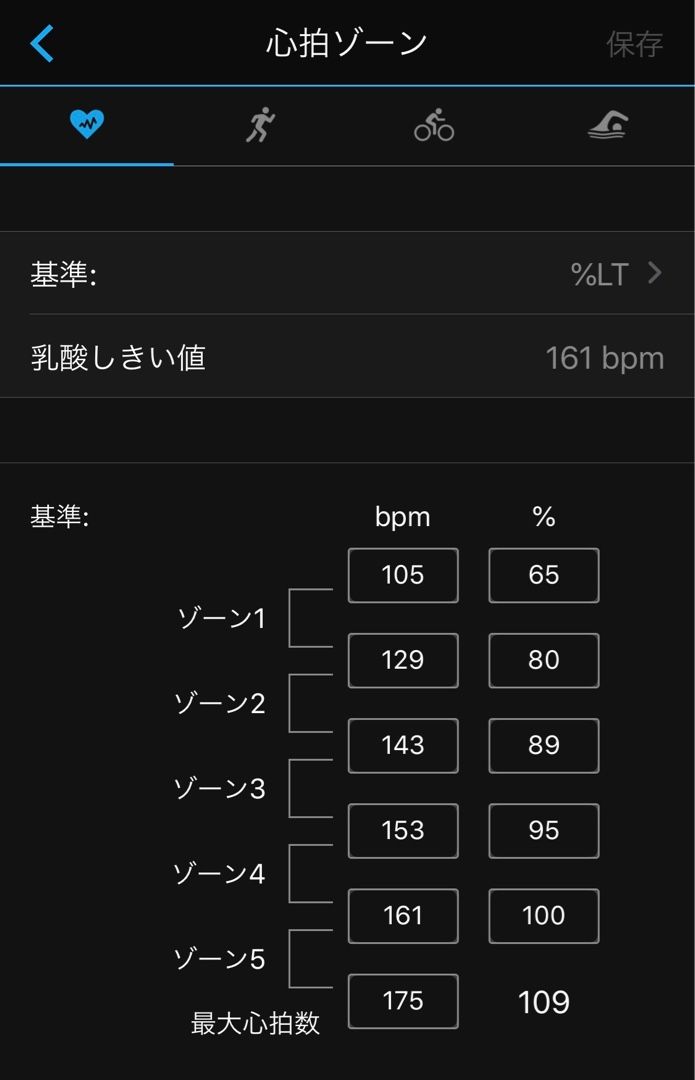
Task: Edit the 95 percent field
Action: click(544, 830)
